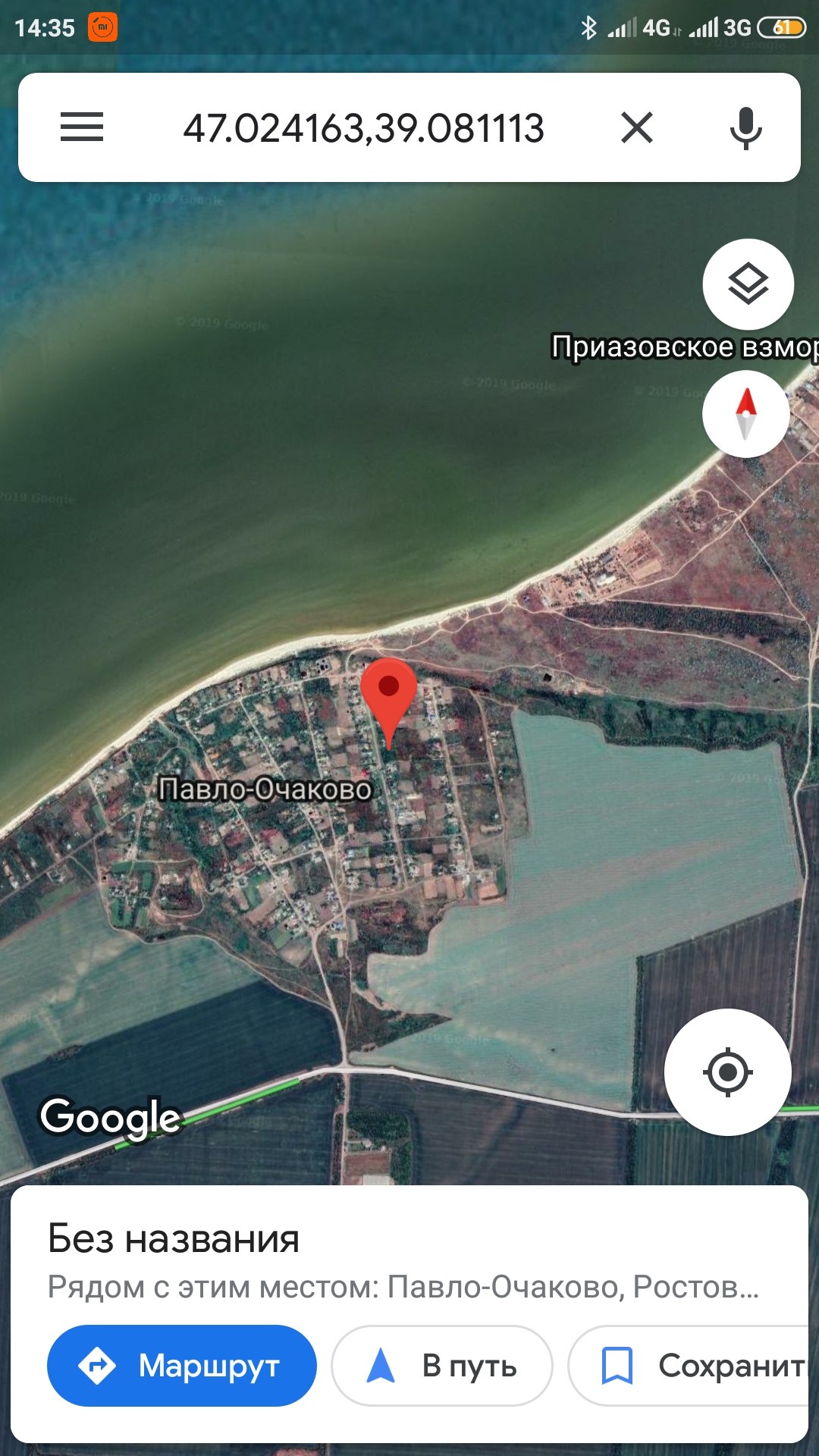Start voice search with microphone

pos(745,127)
